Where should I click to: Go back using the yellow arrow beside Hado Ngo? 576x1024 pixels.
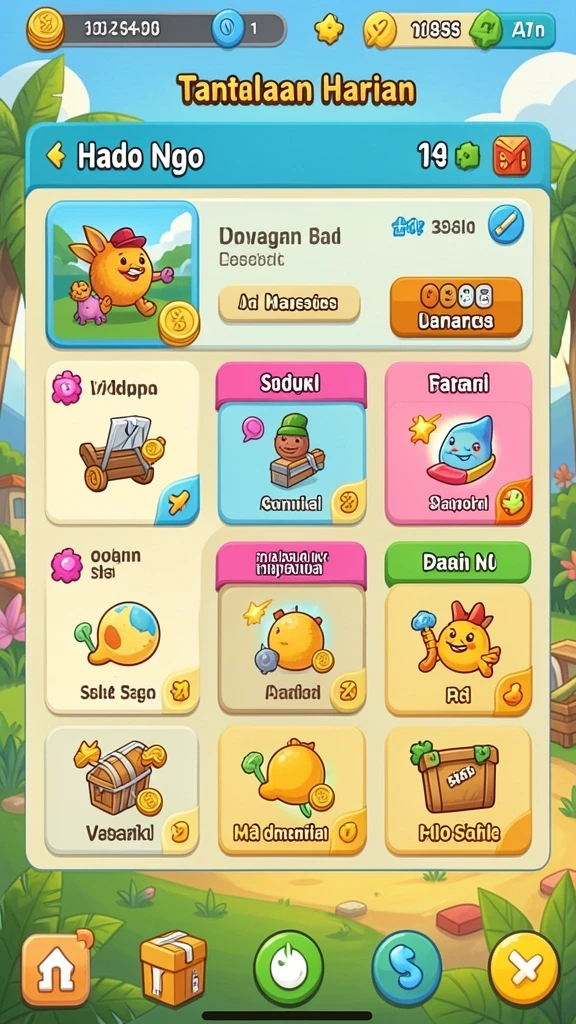pyautogui.click(x=56, y=155)
